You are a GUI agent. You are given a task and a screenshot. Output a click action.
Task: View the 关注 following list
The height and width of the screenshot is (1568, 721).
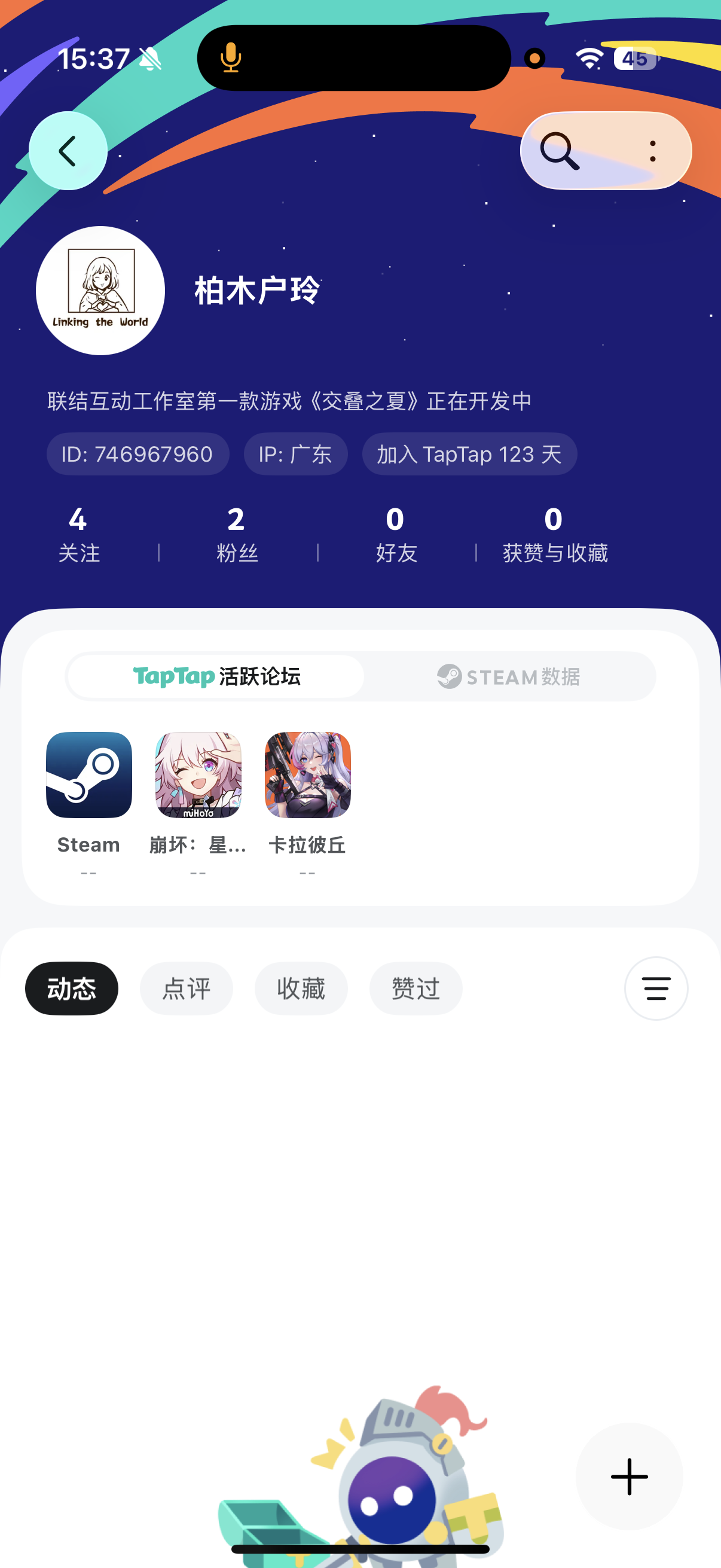(78, 534)
